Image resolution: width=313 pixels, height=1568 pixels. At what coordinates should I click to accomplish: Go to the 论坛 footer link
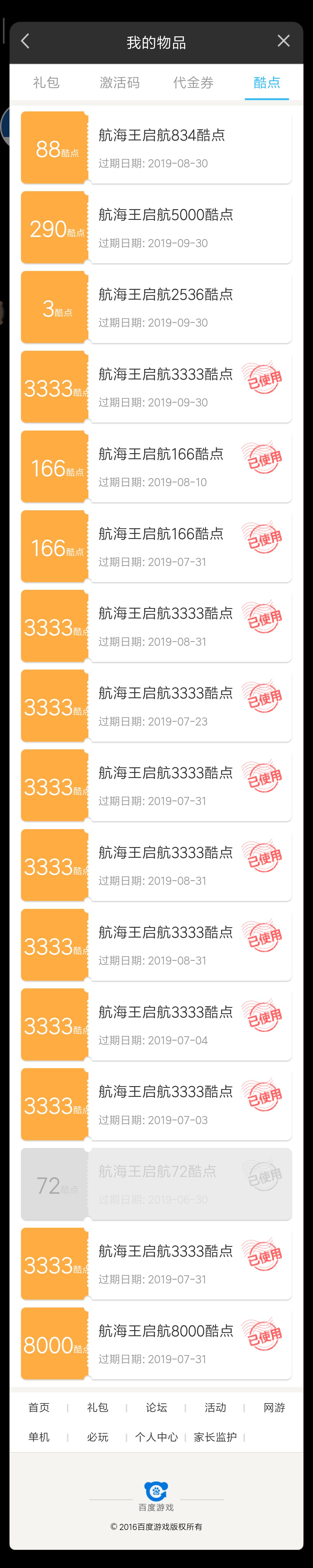pos(157,1407)
